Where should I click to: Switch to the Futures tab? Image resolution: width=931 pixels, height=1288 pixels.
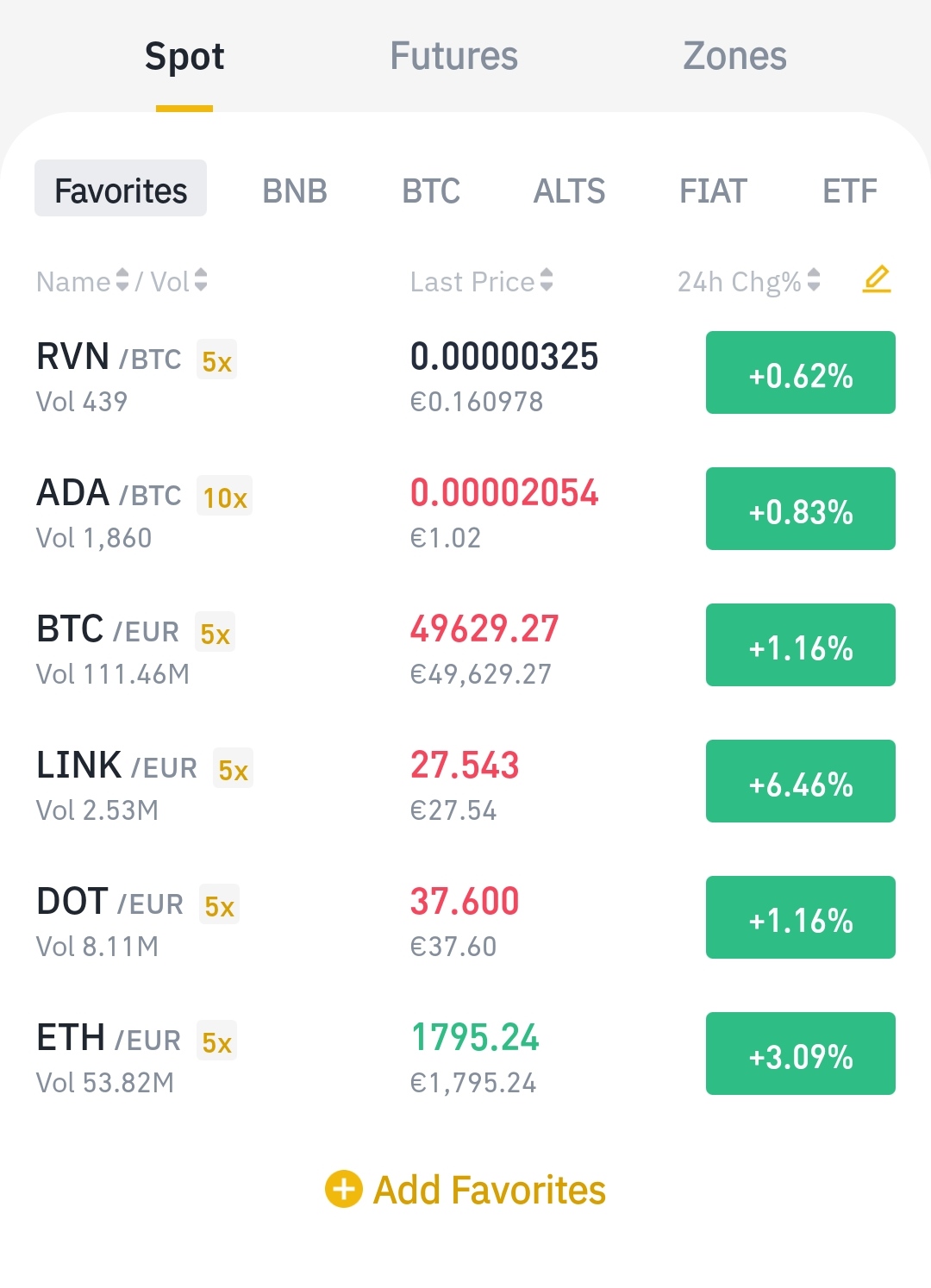(x=453, y=57)
